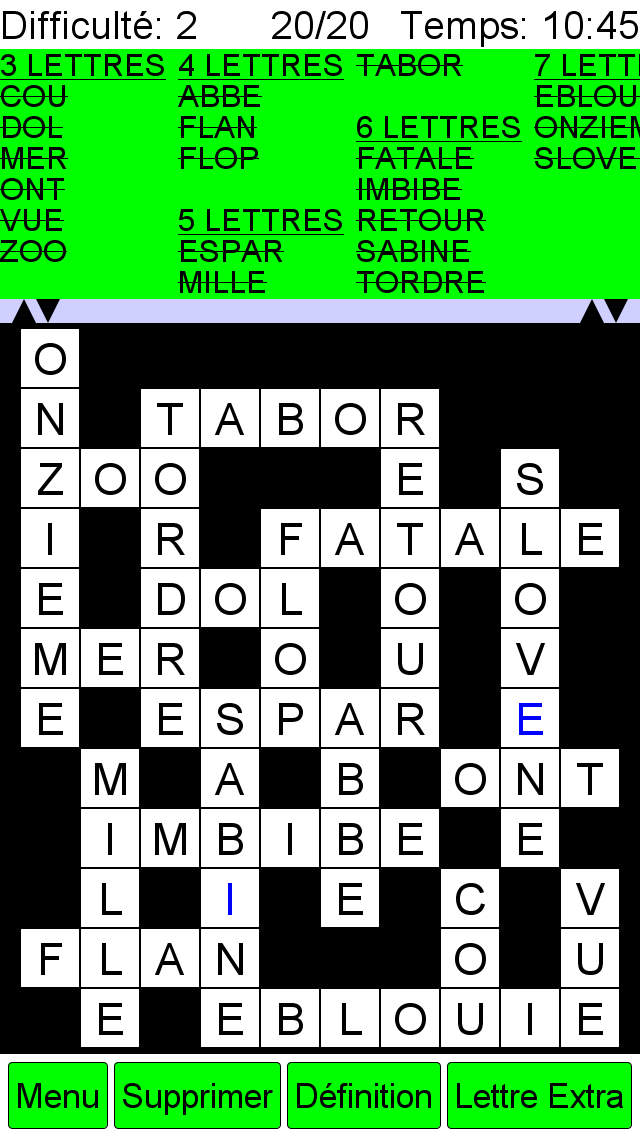Tap the word FLOP in the list
Image resolution: width=640 pixels, height=1136 pixels.
click(219, 158)
